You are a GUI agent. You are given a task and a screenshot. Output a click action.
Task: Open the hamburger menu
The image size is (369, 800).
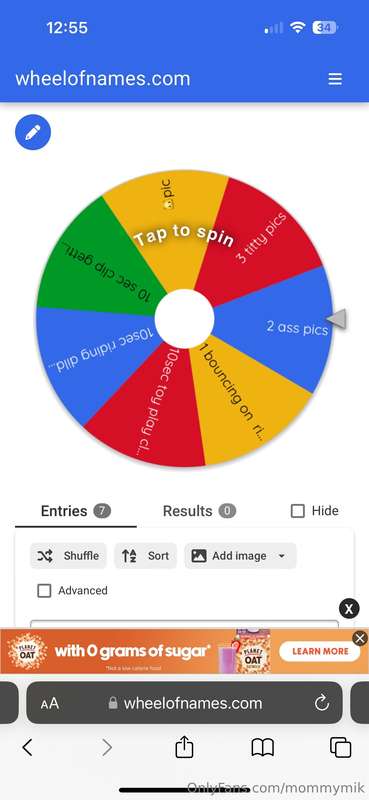pyautogui.click(x=335, y=79)
